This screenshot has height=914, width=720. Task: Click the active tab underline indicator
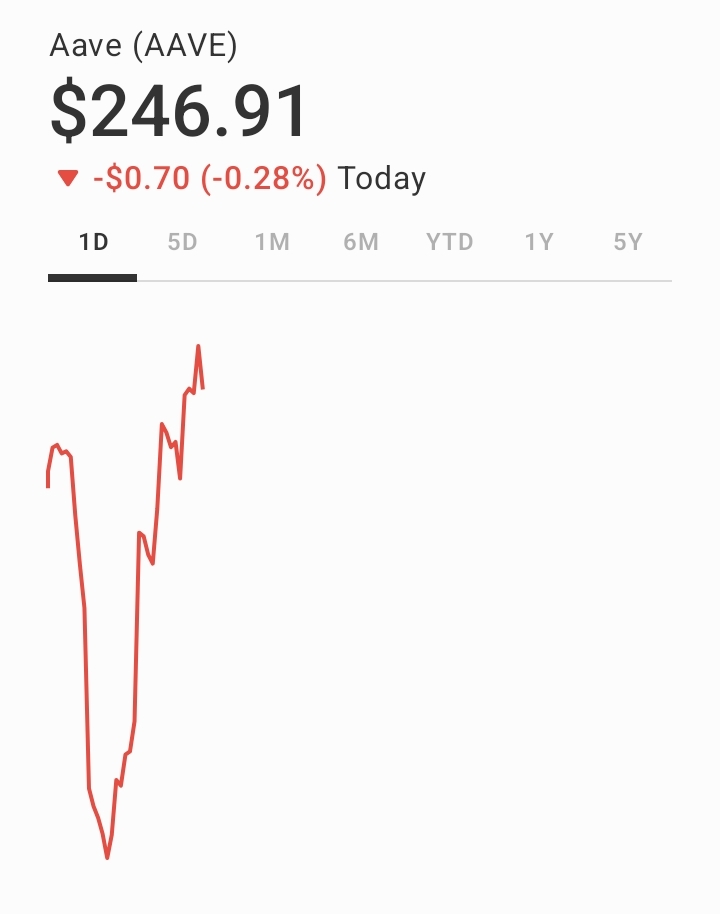click(x=92, y=274)
